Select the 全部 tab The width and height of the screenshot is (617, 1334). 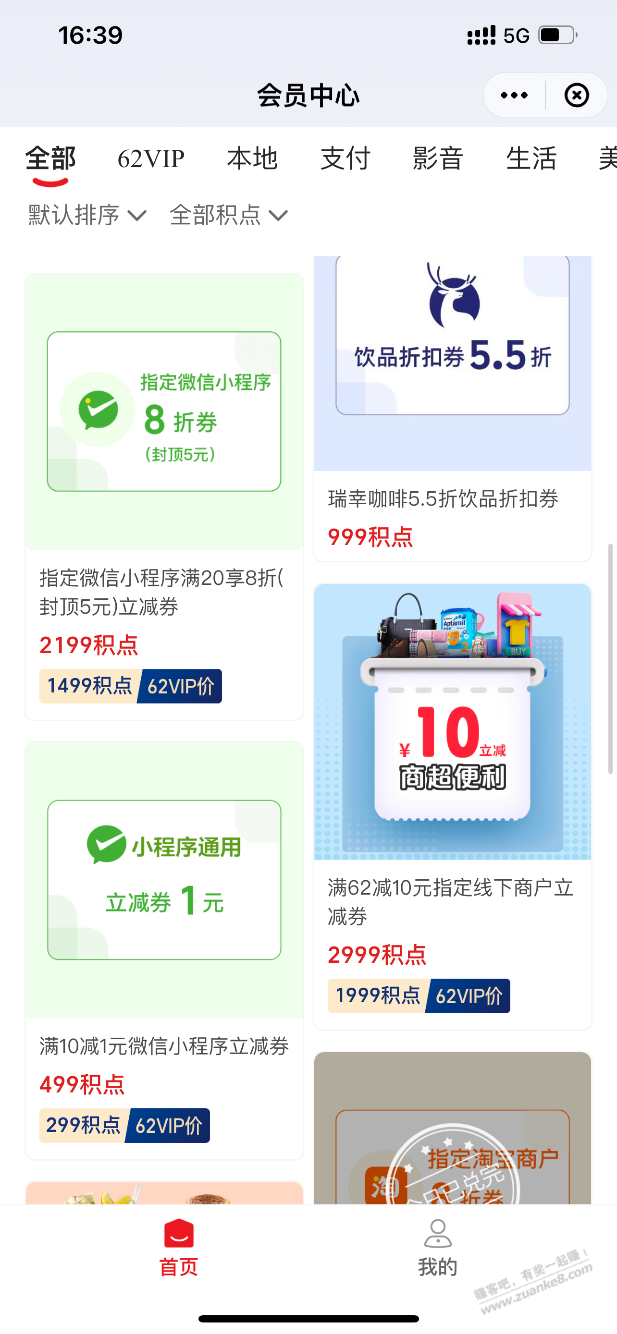(50, 158)
